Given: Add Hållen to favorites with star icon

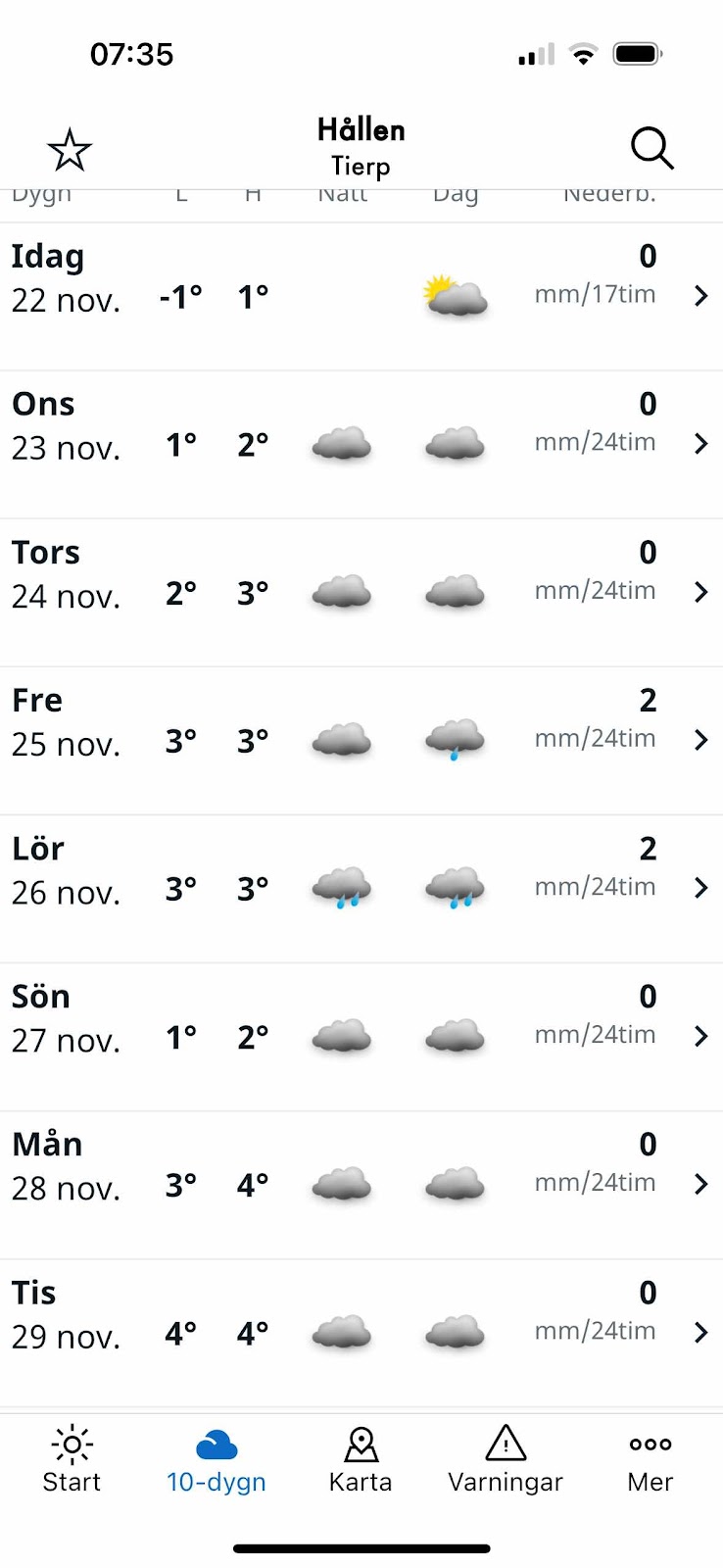Looking at the screenshot, I should (70, 150).
